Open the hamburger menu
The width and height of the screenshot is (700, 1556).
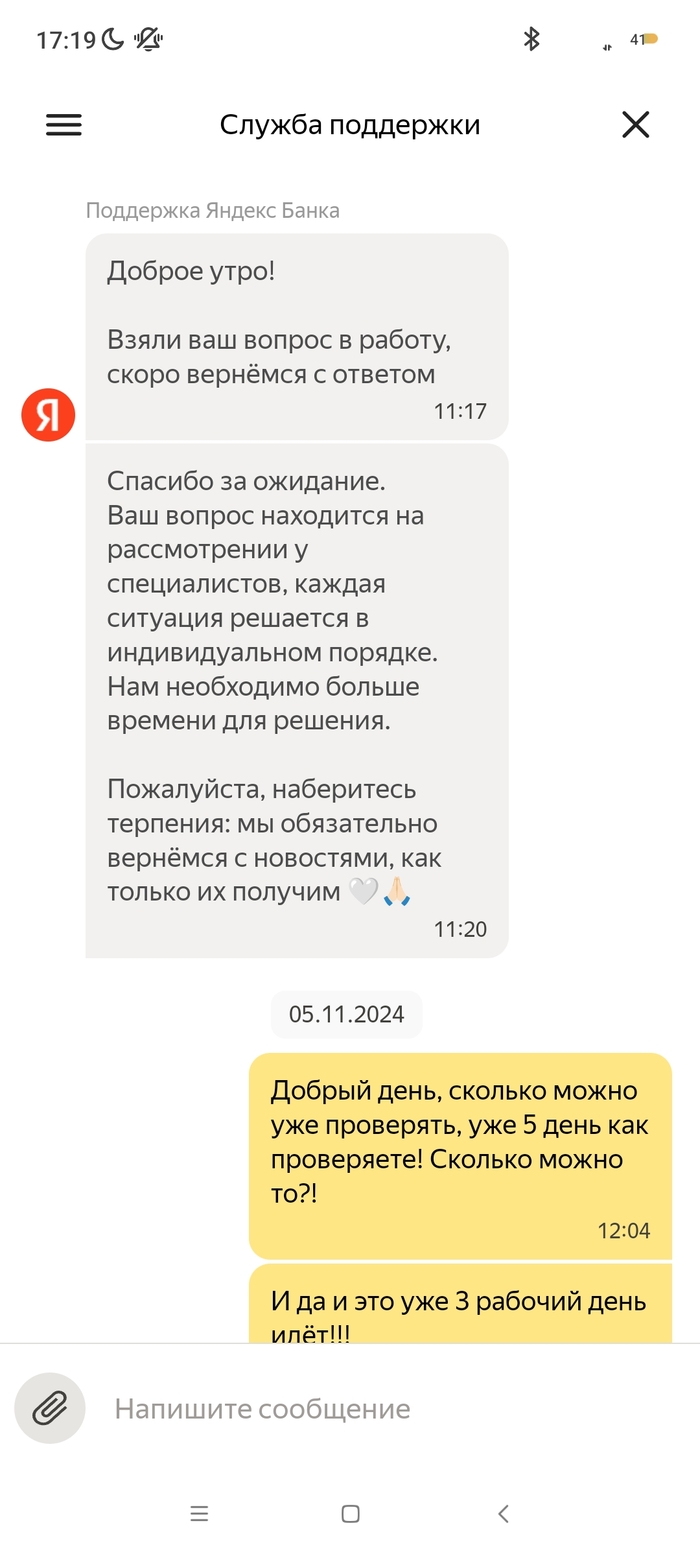coord(64,125)
